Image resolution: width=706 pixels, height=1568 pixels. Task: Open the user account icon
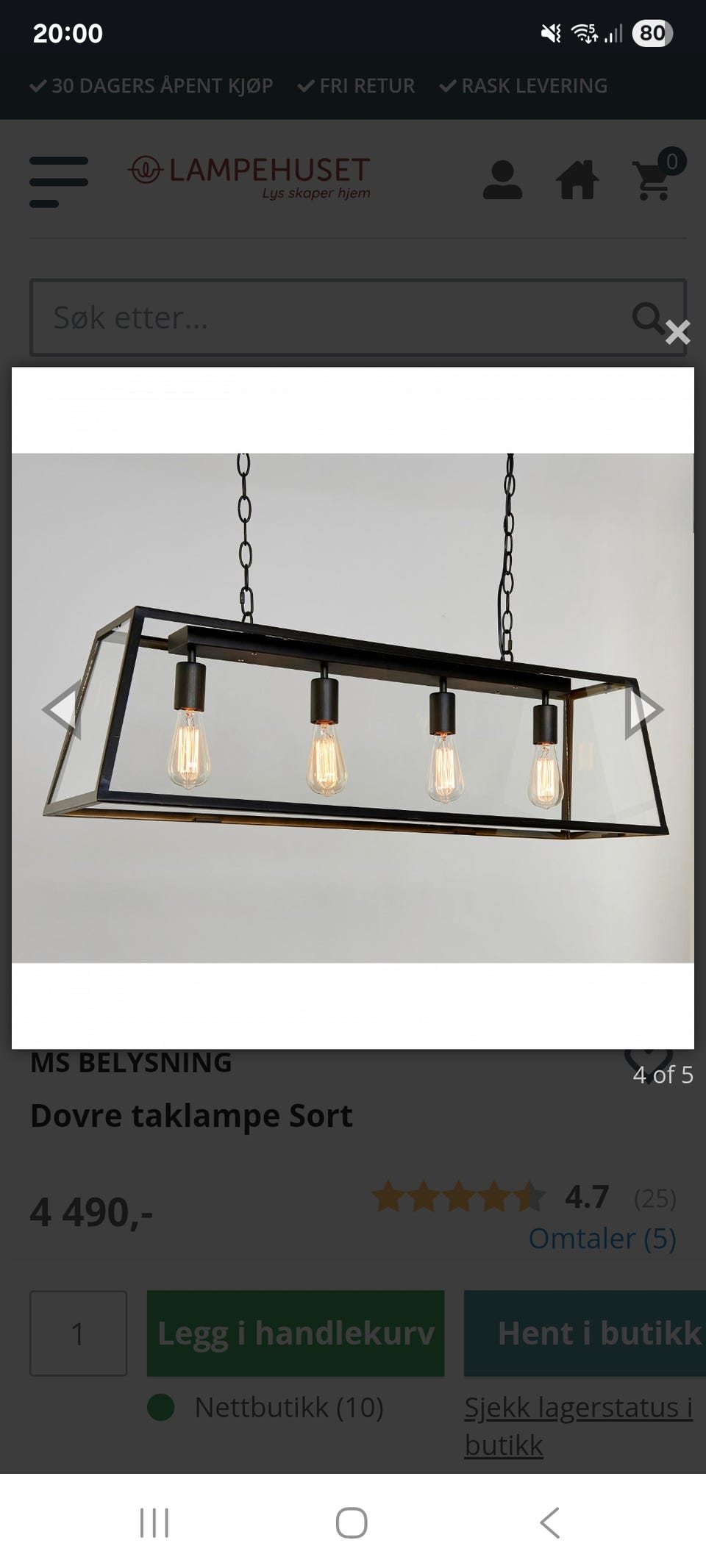point(504,179)
